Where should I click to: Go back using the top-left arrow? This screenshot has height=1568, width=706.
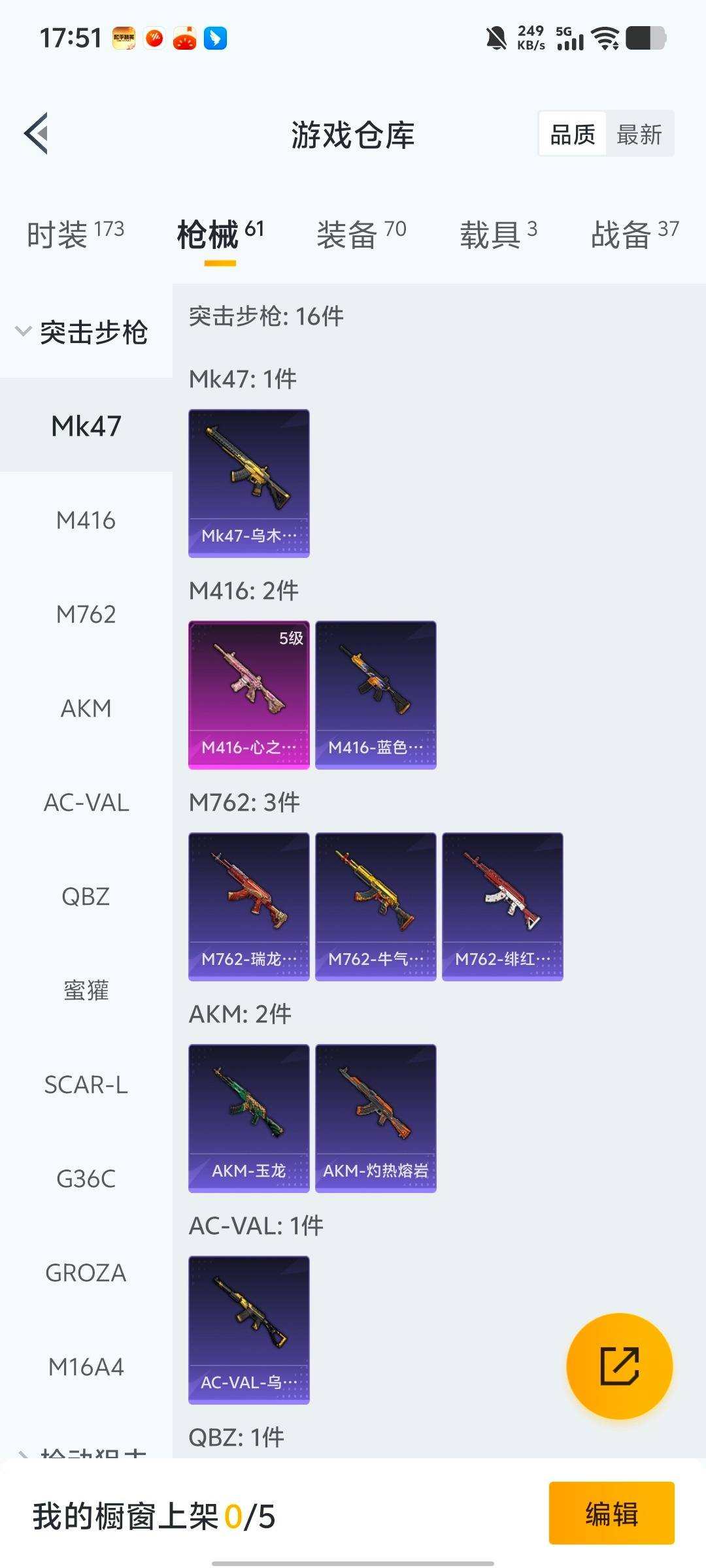(x=37, y=134)
